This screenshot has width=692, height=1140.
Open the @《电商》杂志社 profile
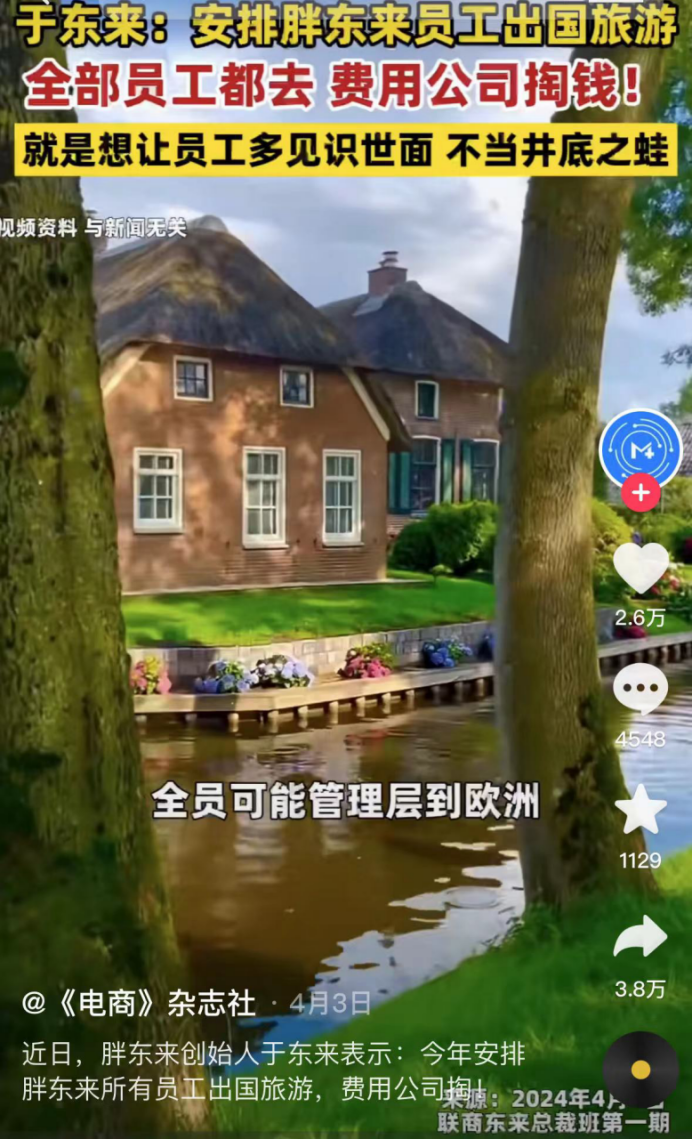[x=139, y=1003]
